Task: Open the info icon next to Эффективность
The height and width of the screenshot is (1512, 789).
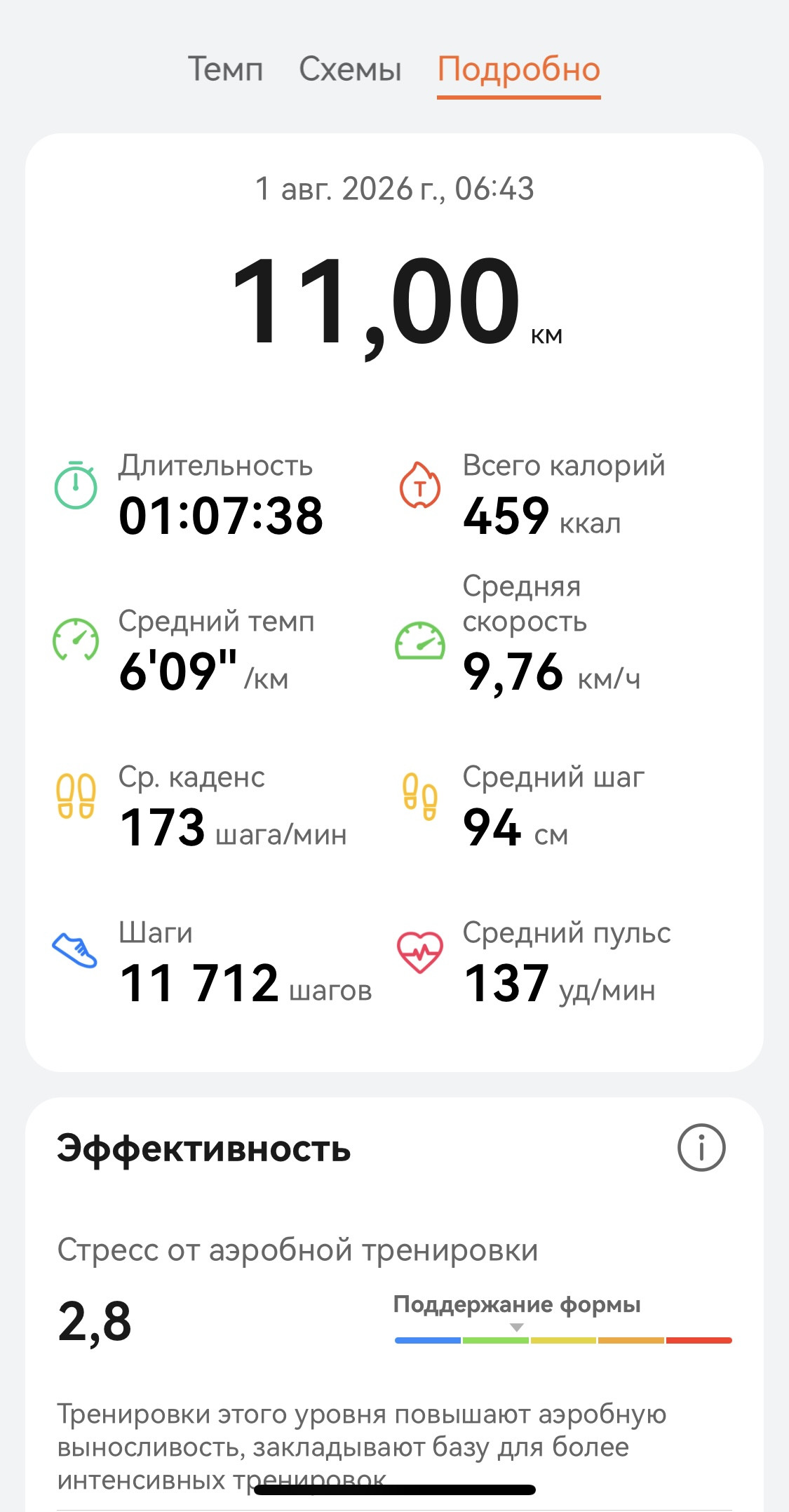Action: [x=701, y=1148]
